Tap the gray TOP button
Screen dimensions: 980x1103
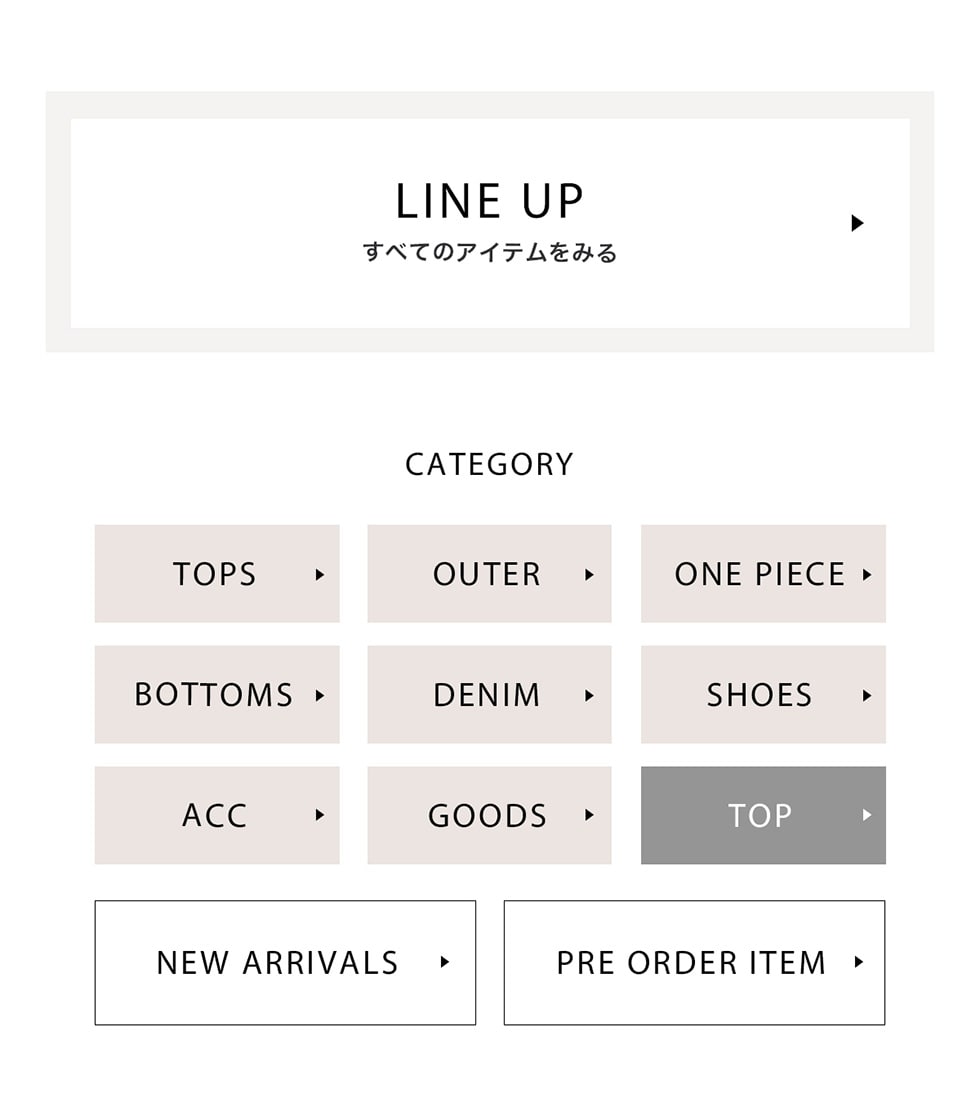pyautogui.click(x=763, y=815)
